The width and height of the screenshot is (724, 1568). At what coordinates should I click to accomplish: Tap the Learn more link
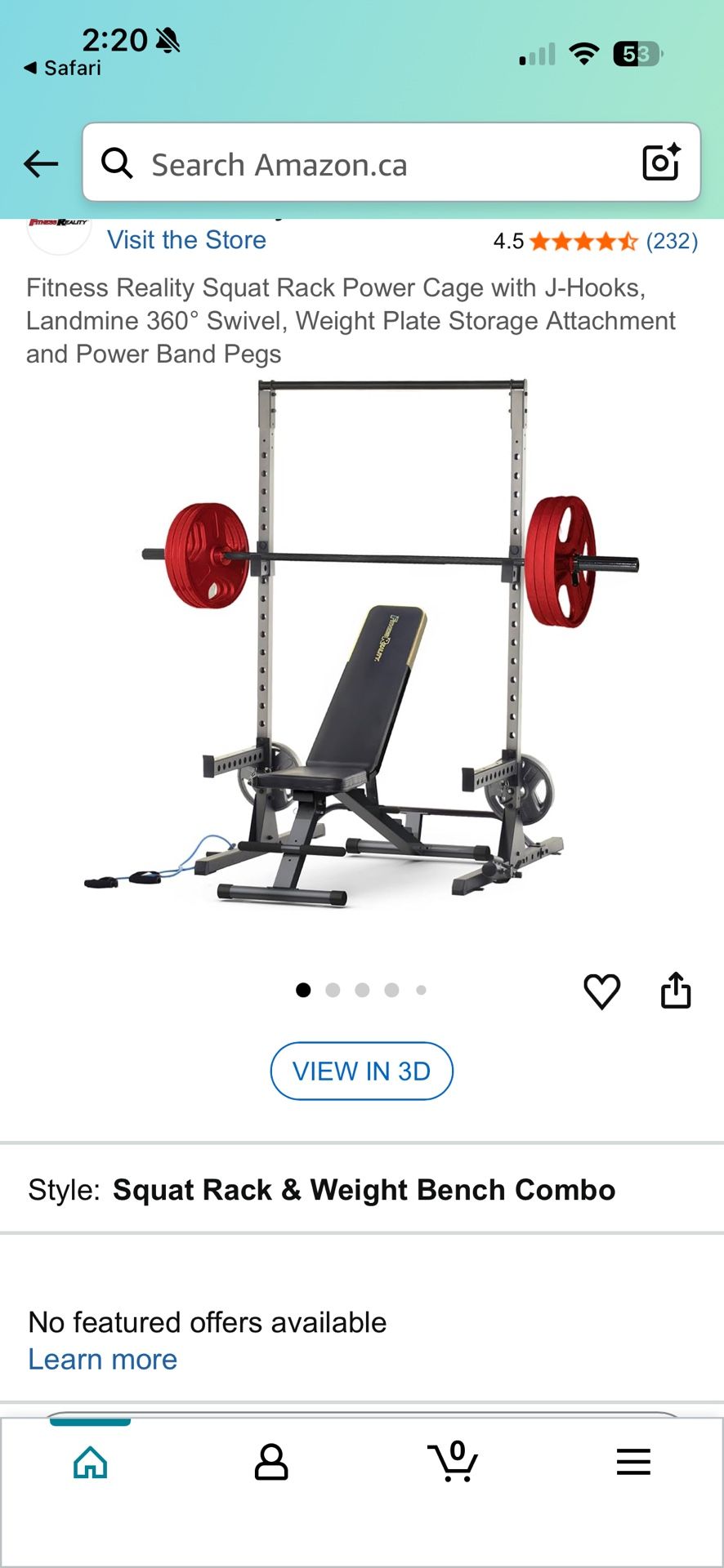(x=102, y=1358)
